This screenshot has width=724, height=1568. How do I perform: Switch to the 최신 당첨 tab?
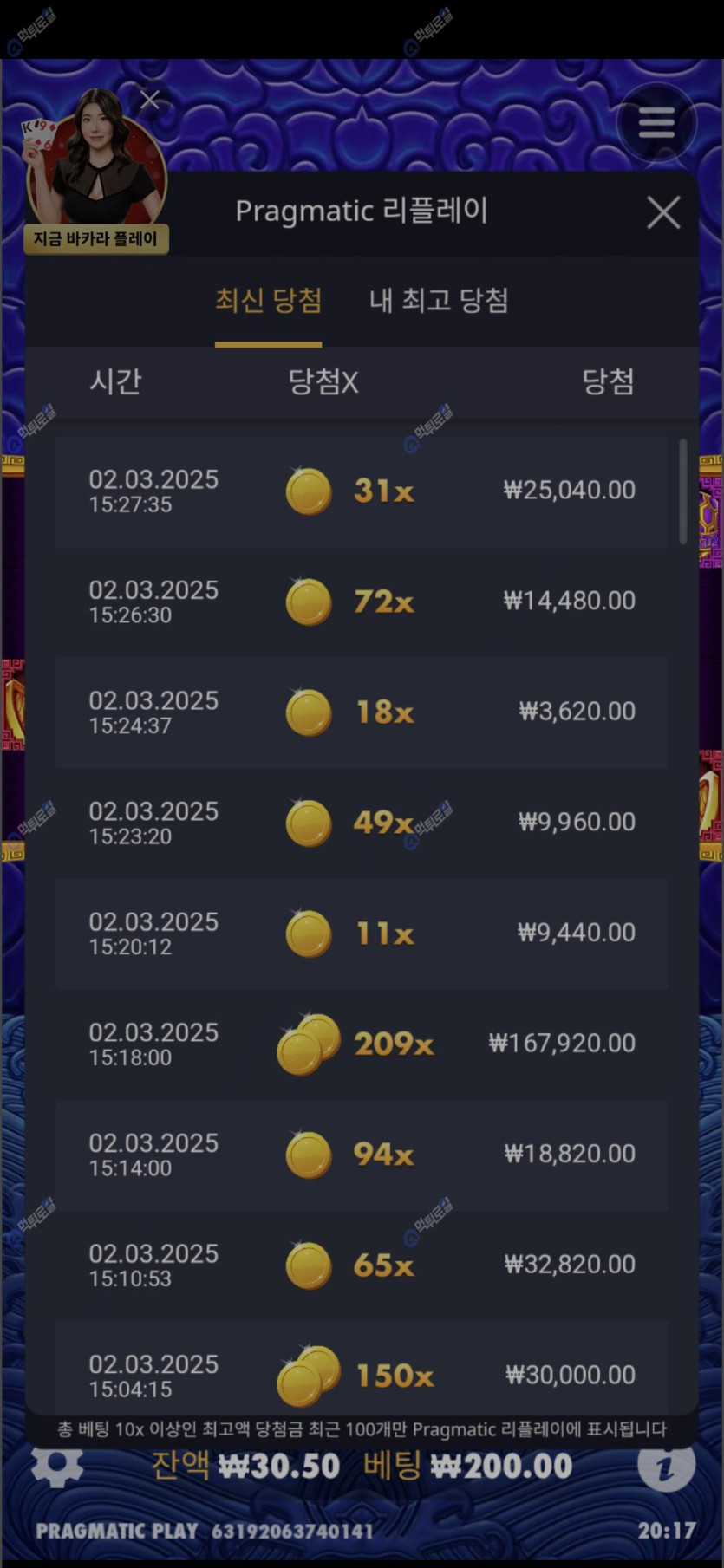[x=268, y=301]
